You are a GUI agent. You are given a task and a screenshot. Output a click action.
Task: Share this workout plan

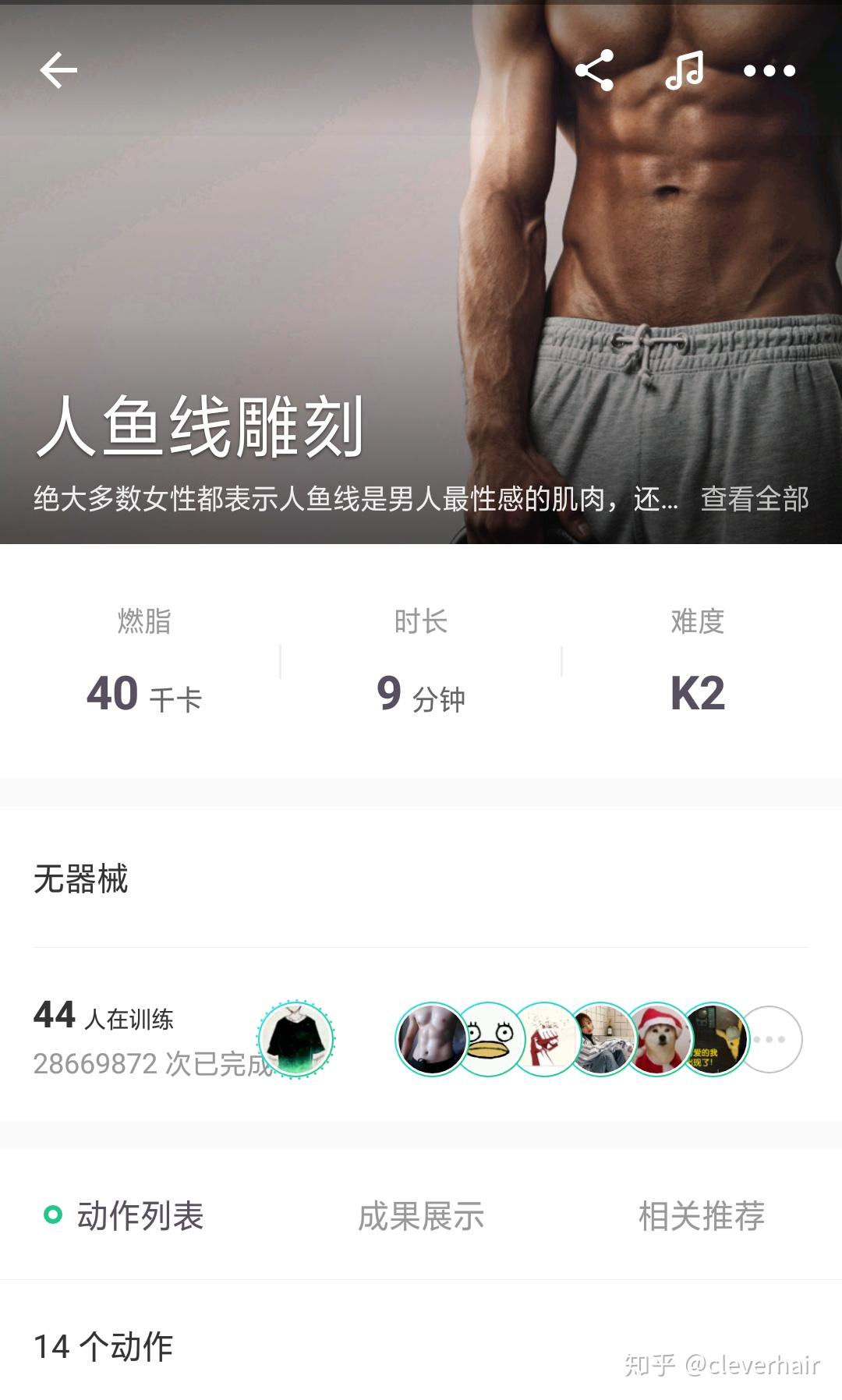595,71
